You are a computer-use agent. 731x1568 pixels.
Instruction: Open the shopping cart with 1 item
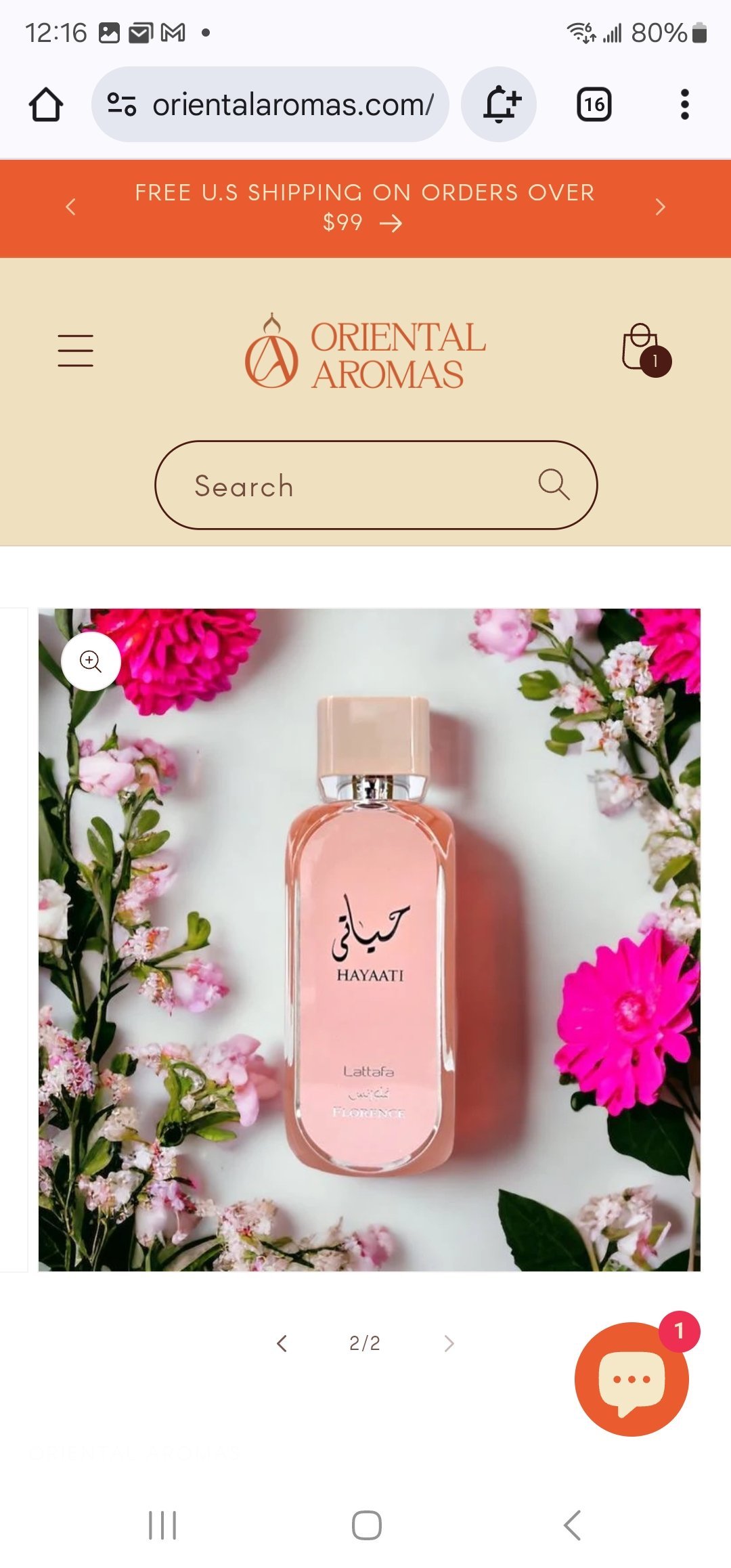[x=643, y=349]
